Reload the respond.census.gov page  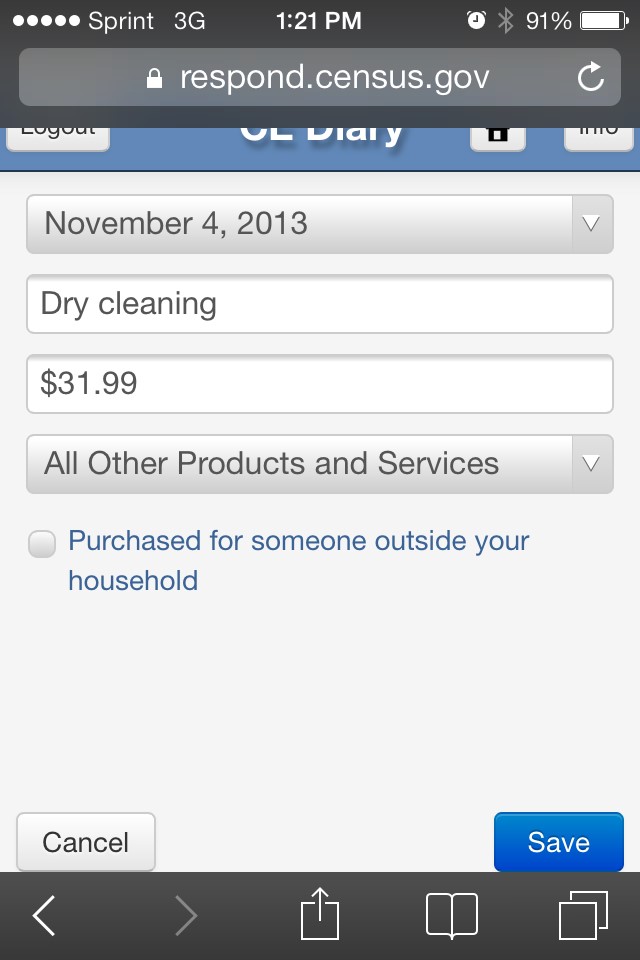591,78
